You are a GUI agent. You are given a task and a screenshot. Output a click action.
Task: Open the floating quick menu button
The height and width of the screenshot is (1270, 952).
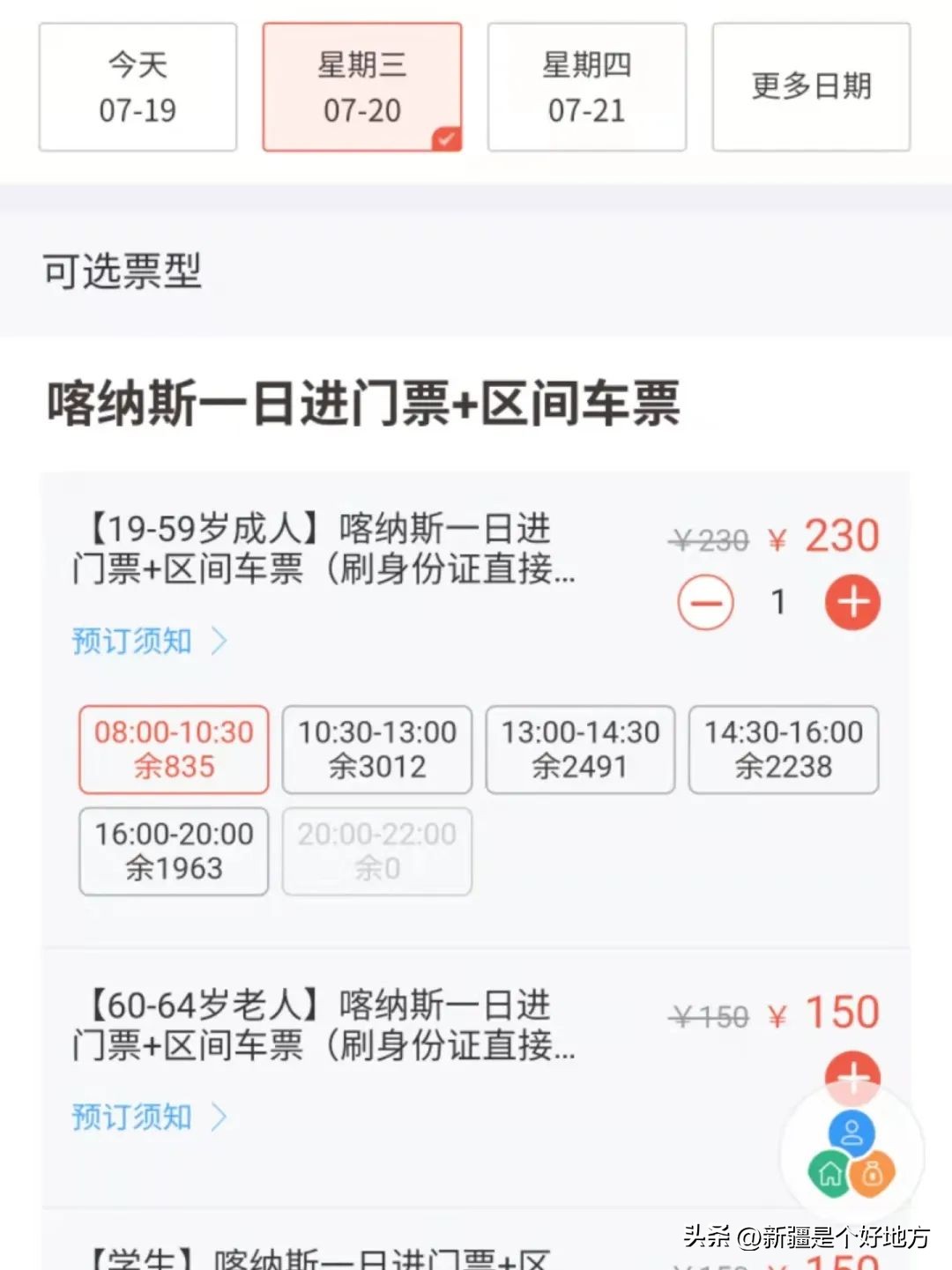click(852, 1155)
